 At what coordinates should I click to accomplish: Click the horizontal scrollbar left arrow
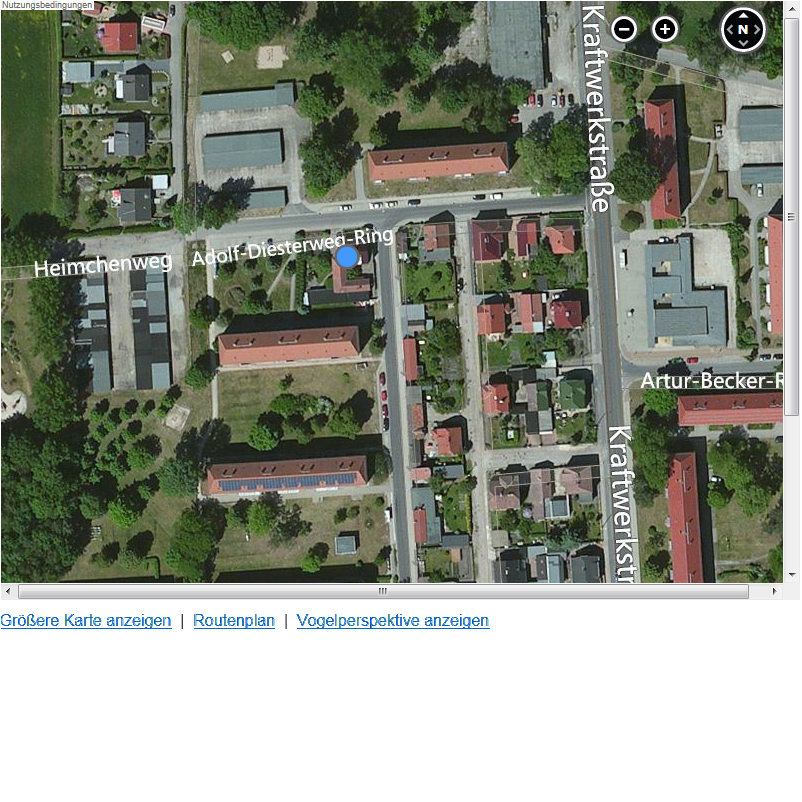coord(8,592)
